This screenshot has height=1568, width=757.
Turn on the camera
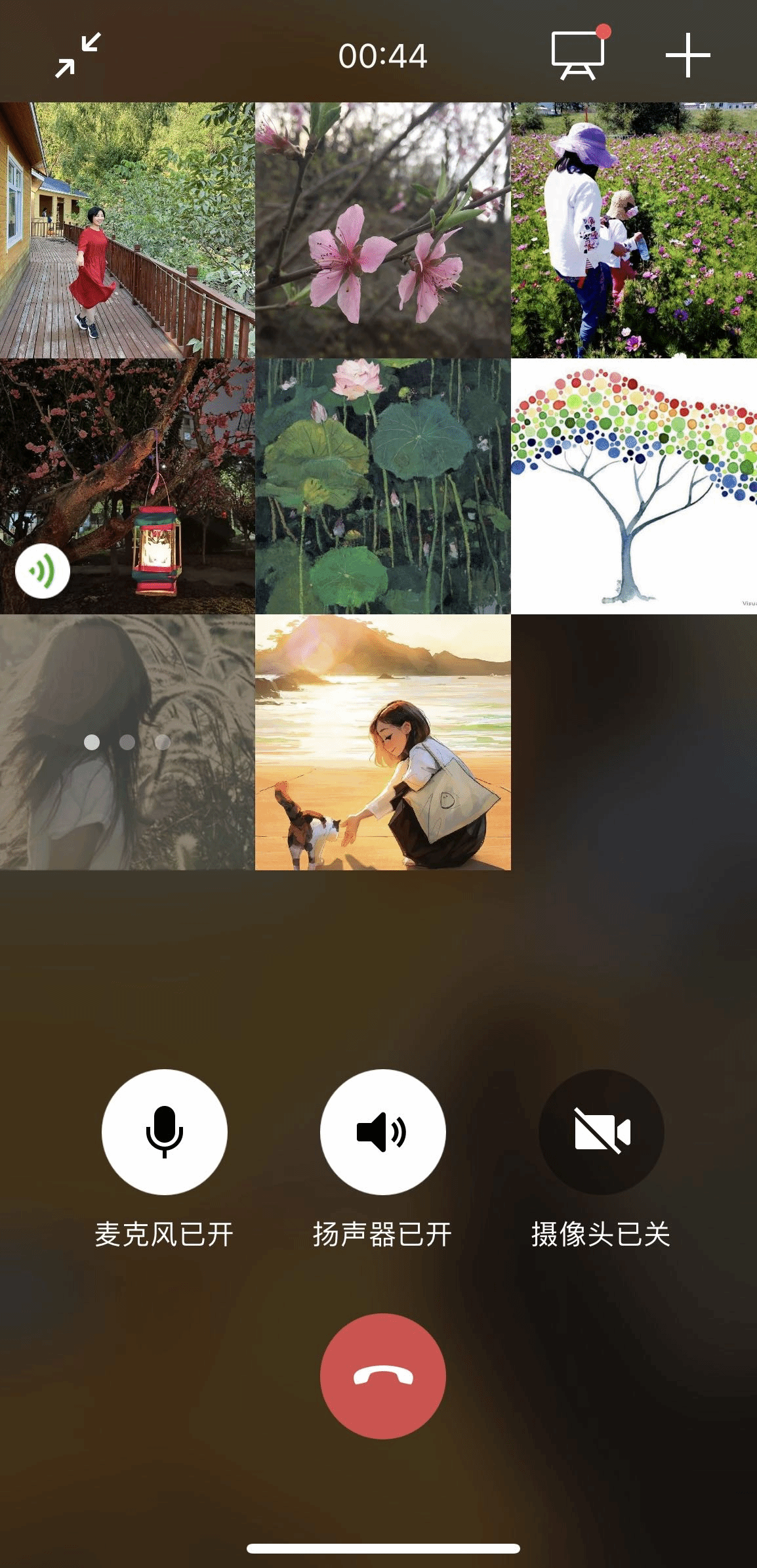click(601, 1132)
